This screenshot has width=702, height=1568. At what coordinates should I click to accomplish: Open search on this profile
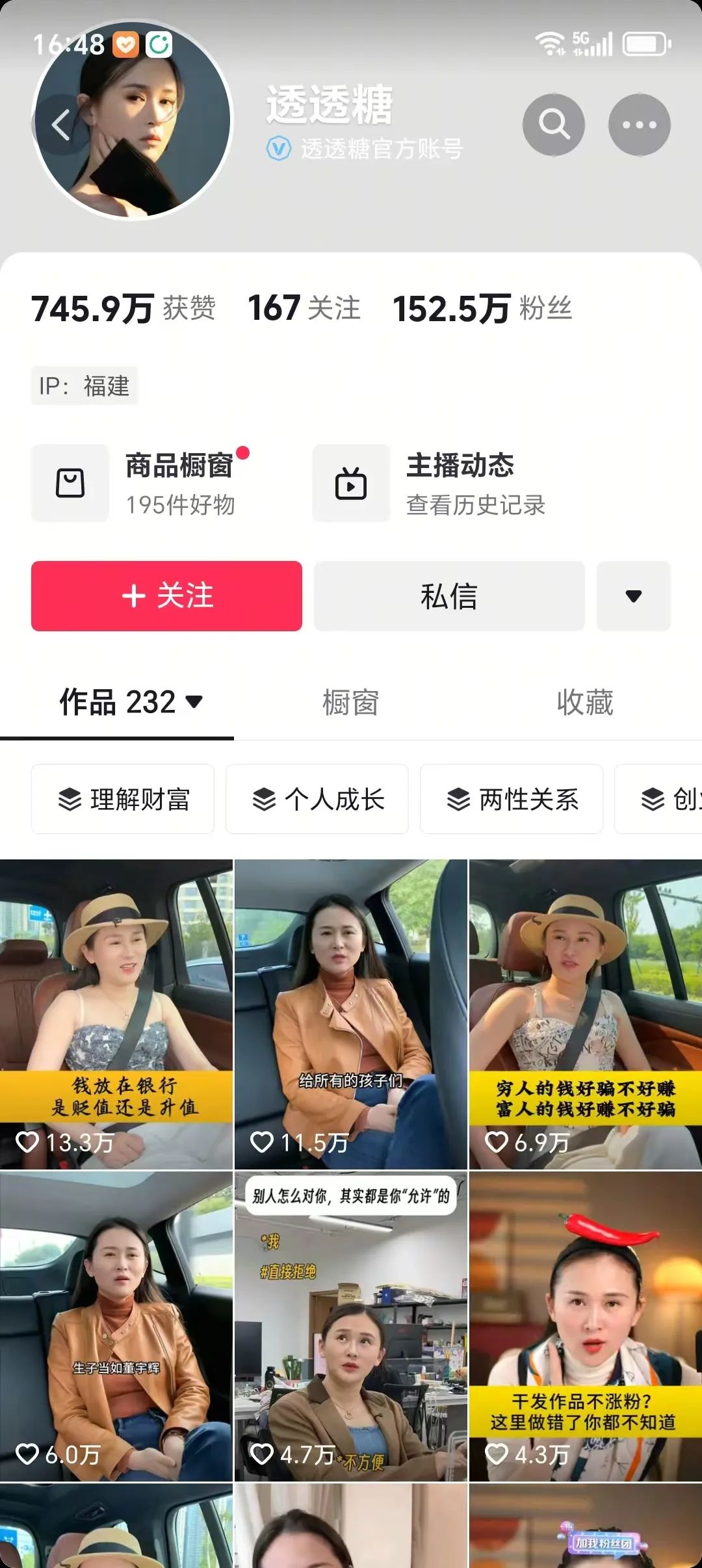point(554,125)
